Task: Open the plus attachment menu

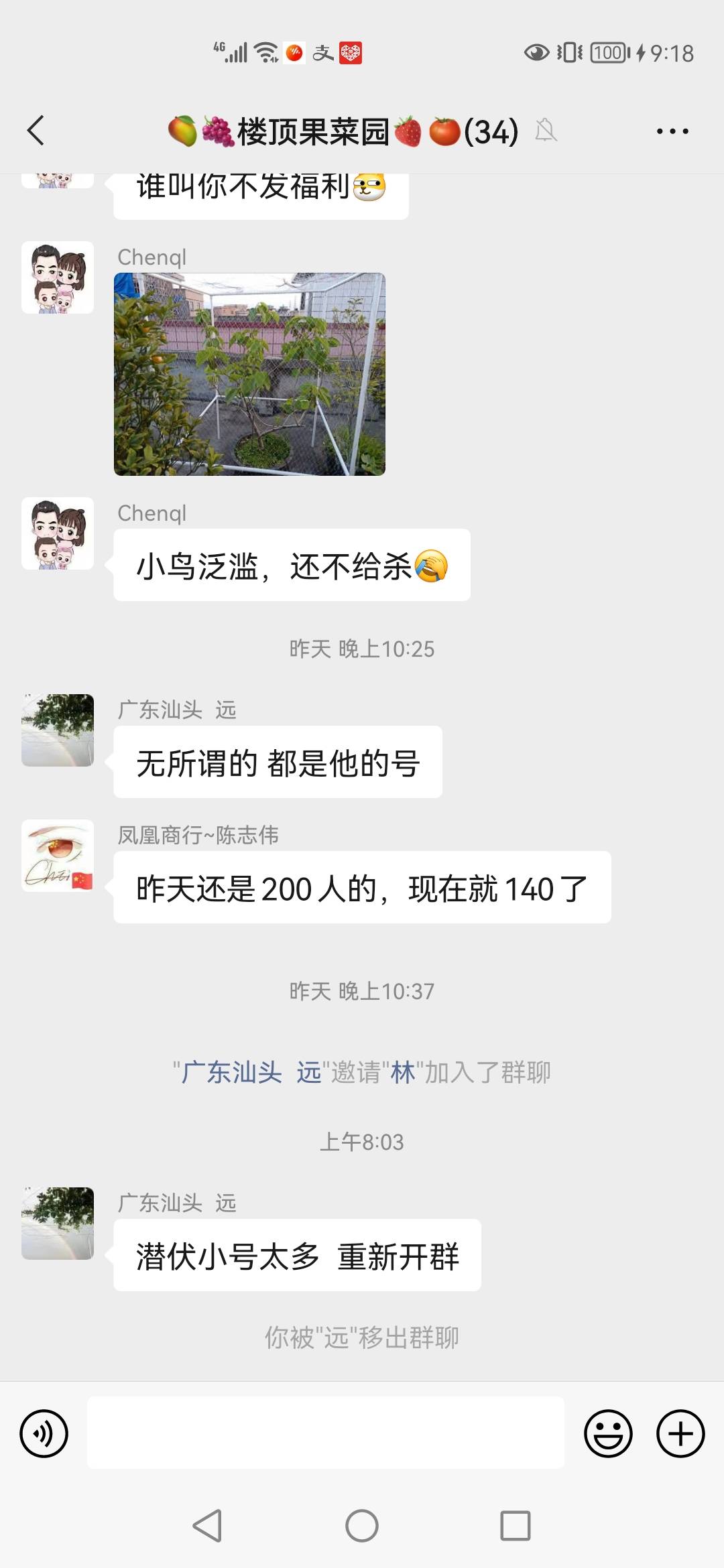Action: coord(680,1433)
